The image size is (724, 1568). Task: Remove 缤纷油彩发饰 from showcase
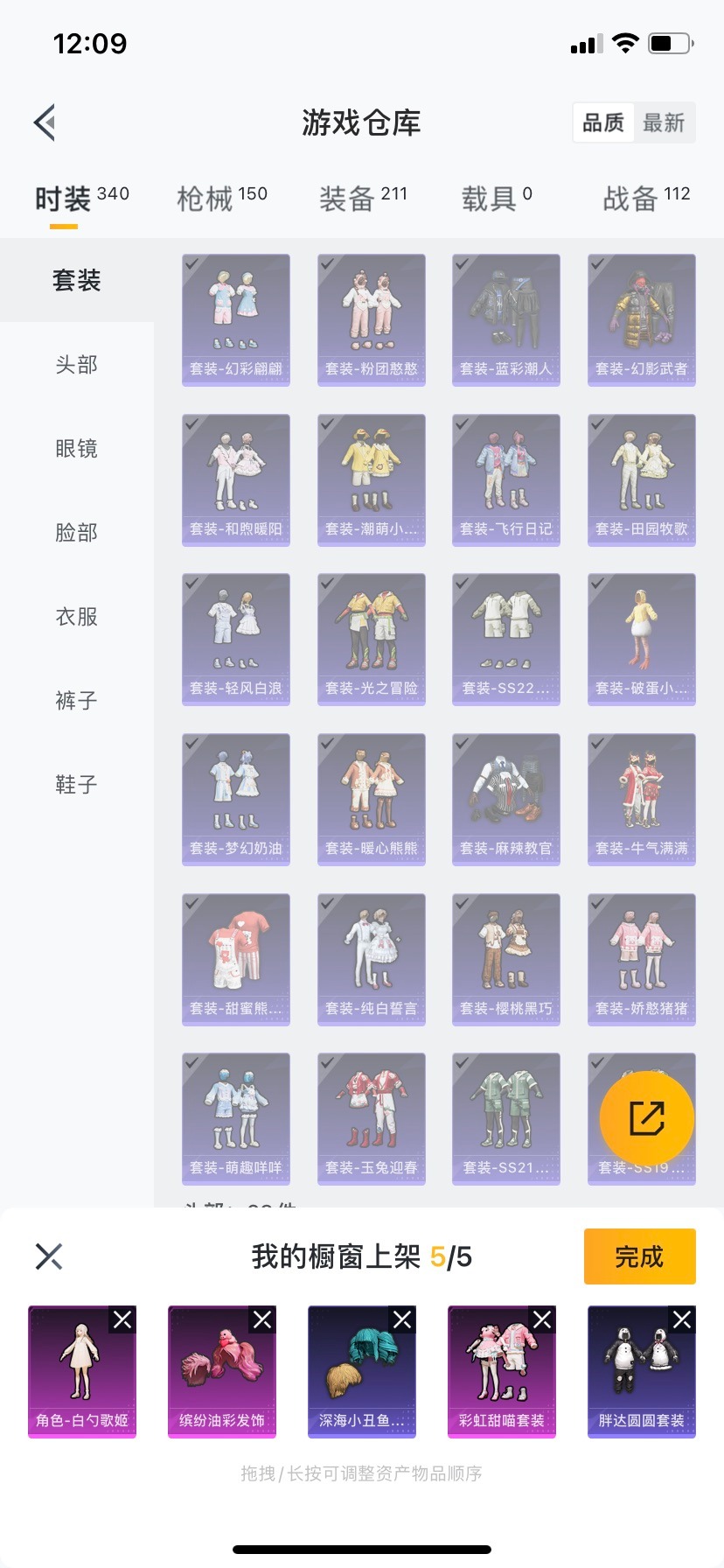click(x=262, y=1319)
